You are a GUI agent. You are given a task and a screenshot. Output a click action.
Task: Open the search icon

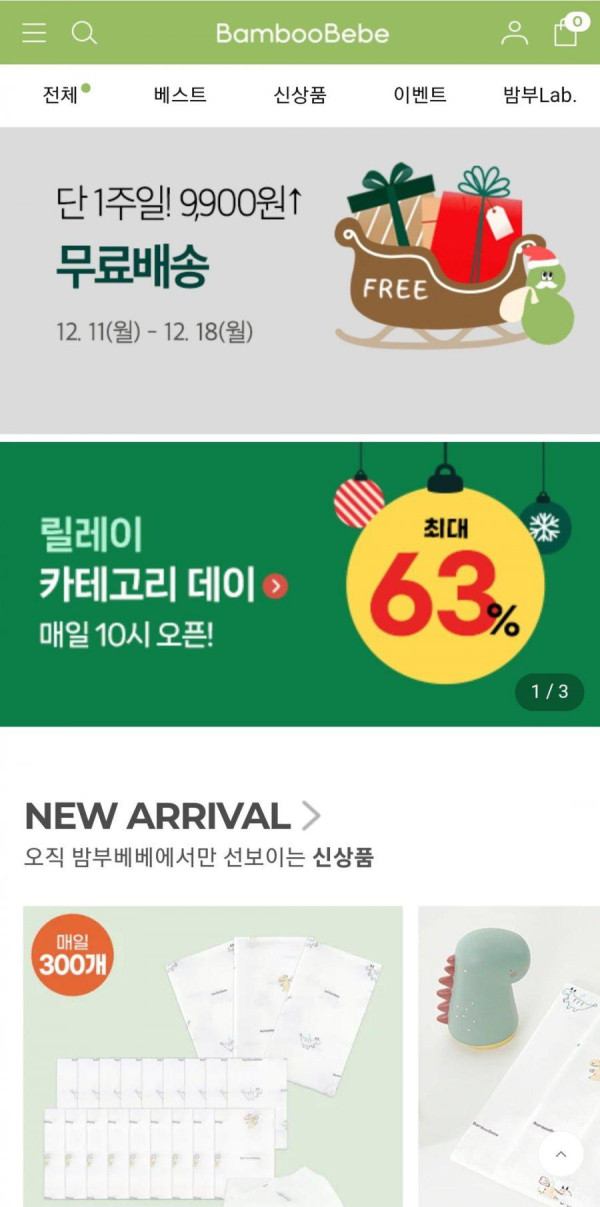85,33
